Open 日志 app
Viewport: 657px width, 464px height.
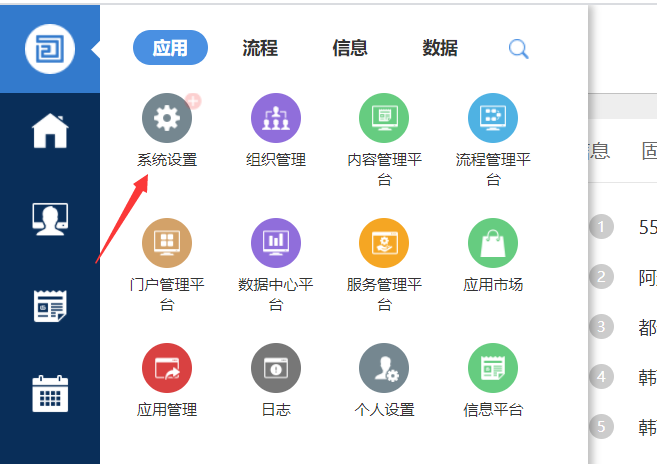pyautogui.click(x=275, y=368)
